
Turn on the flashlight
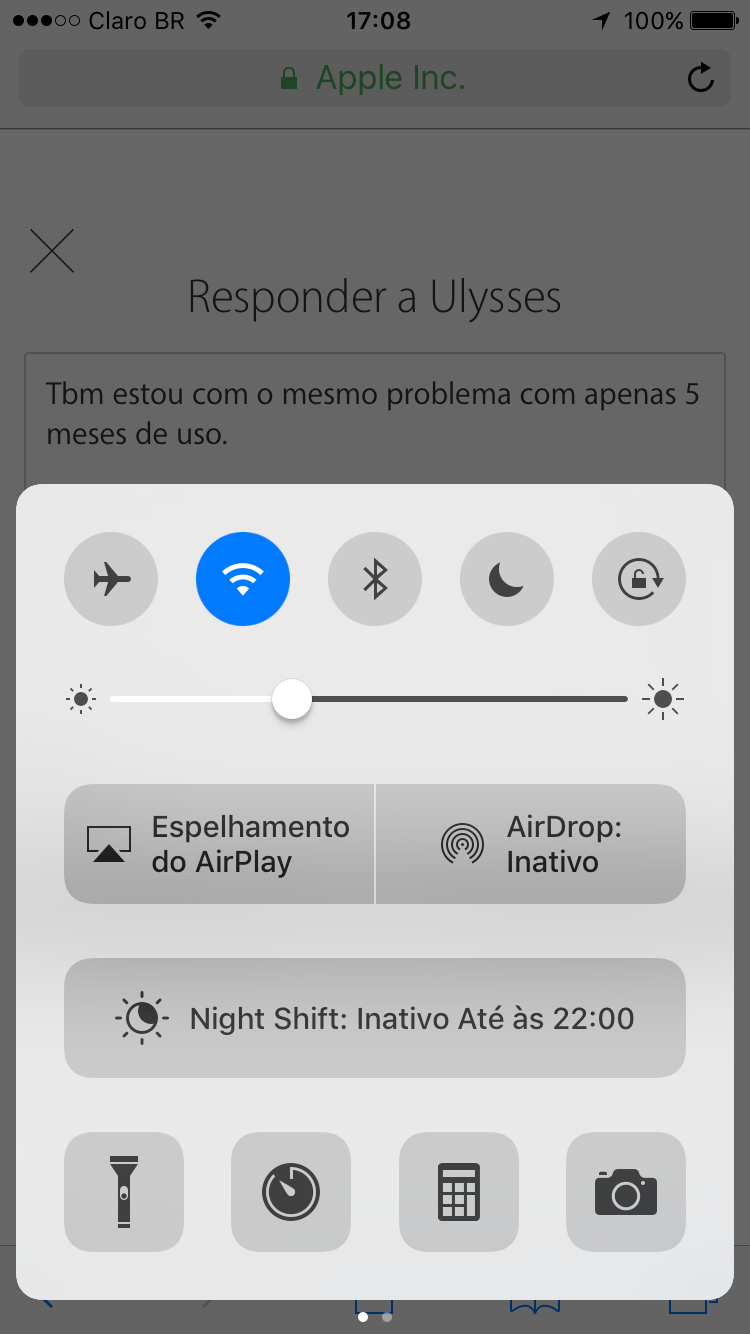coord(124,1191)
